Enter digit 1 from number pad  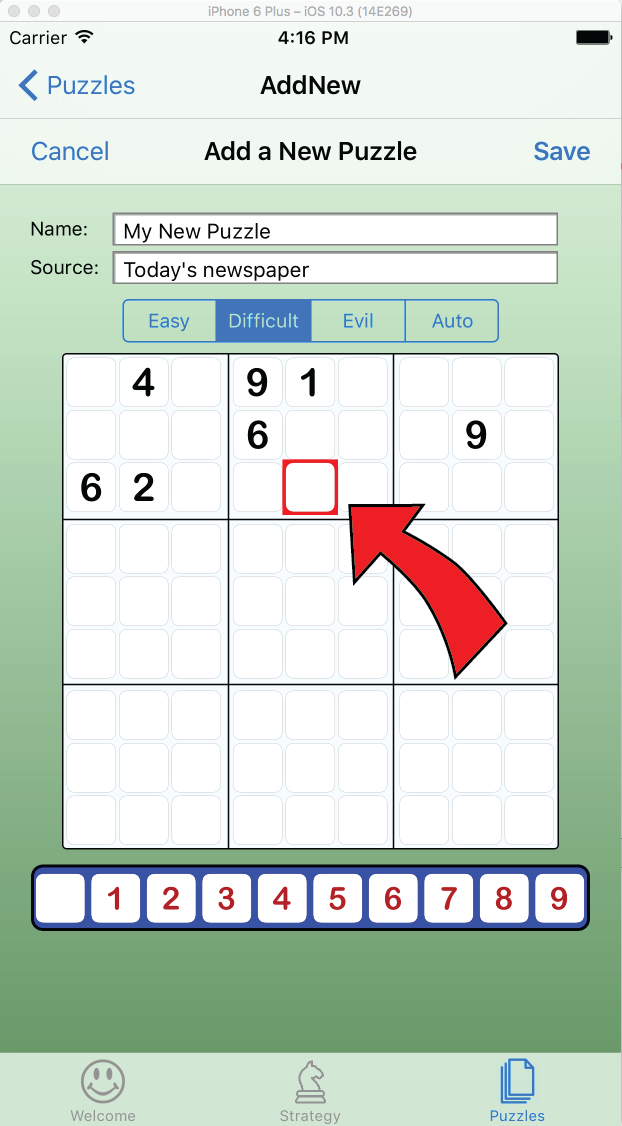pos(115,898)
